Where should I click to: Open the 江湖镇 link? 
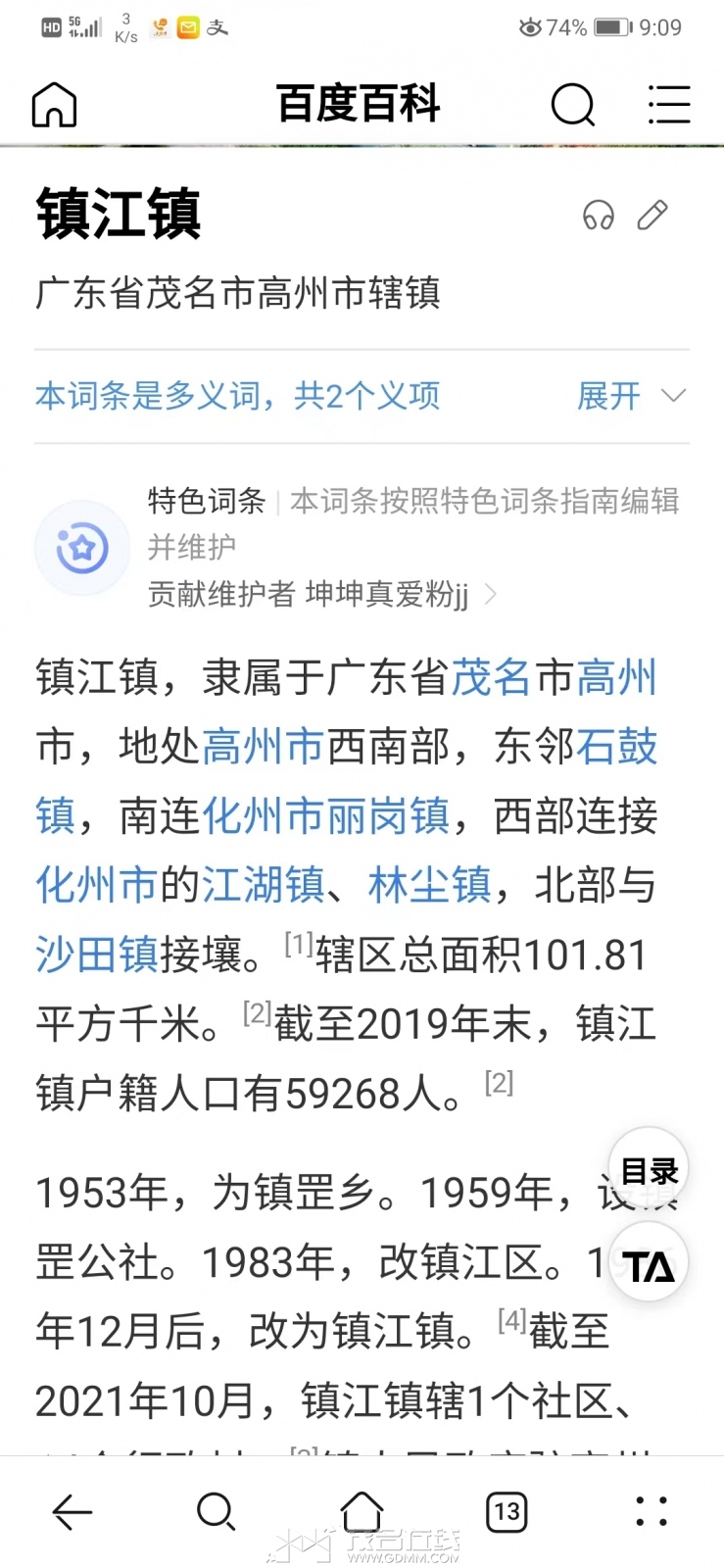(263, 885)
